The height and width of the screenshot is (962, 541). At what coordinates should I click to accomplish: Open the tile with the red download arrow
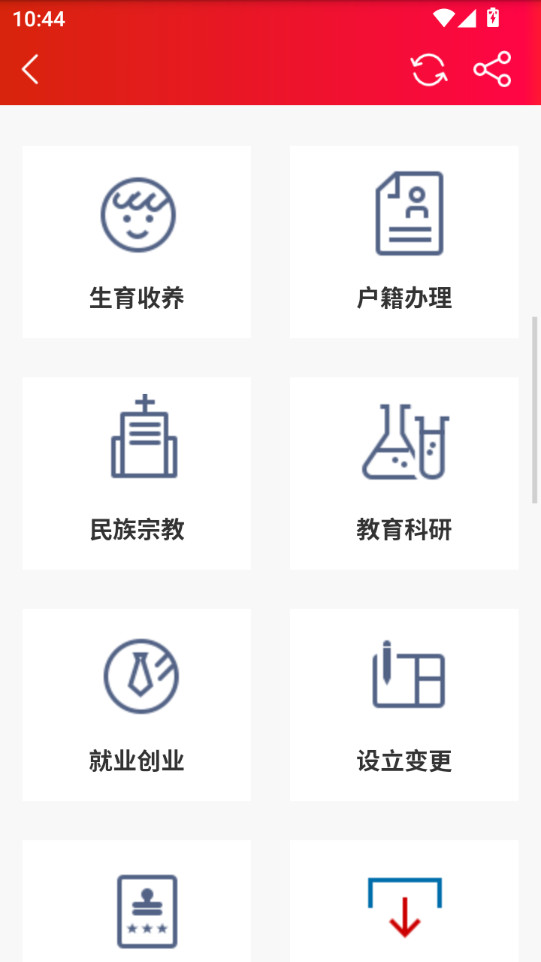click(404, 901)
